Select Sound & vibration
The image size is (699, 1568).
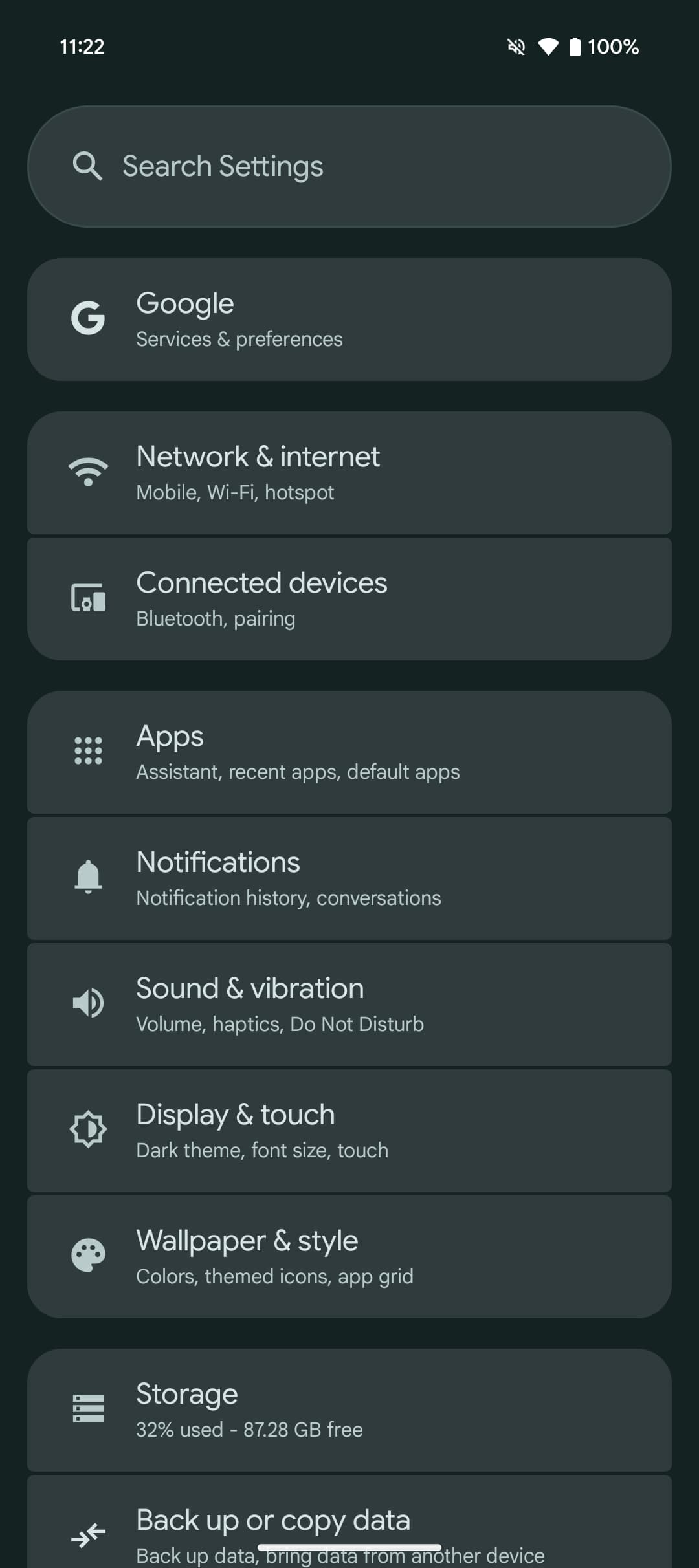(349, 1005)
